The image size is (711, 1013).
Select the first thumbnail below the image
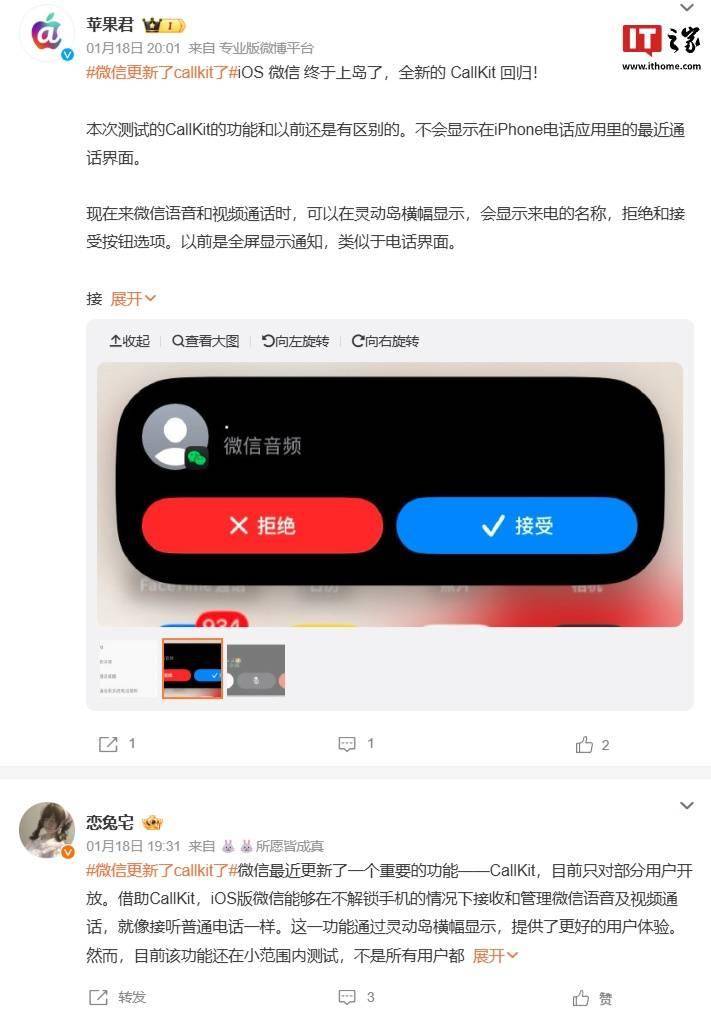tap(127, 669)
